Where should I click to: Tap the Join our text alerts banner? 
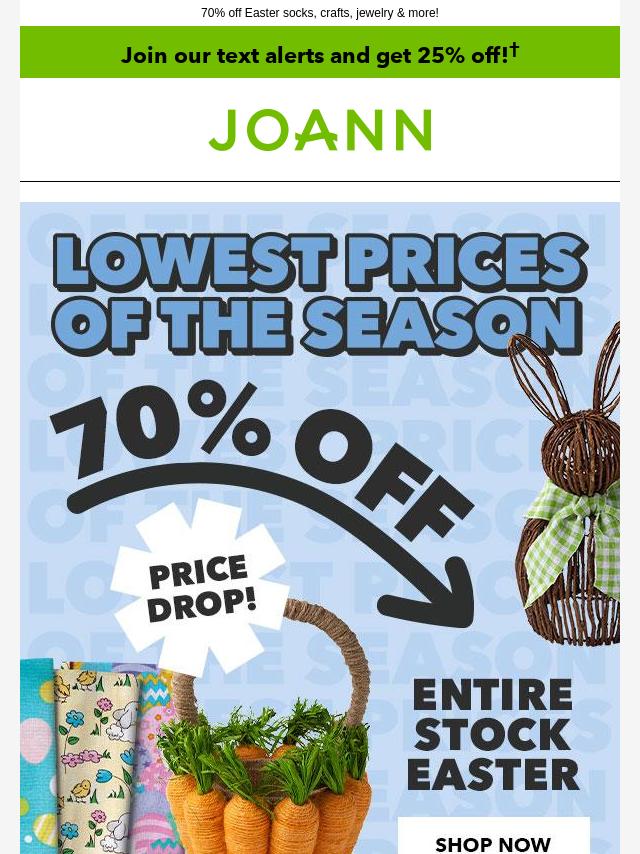click(x=320, y=53)
